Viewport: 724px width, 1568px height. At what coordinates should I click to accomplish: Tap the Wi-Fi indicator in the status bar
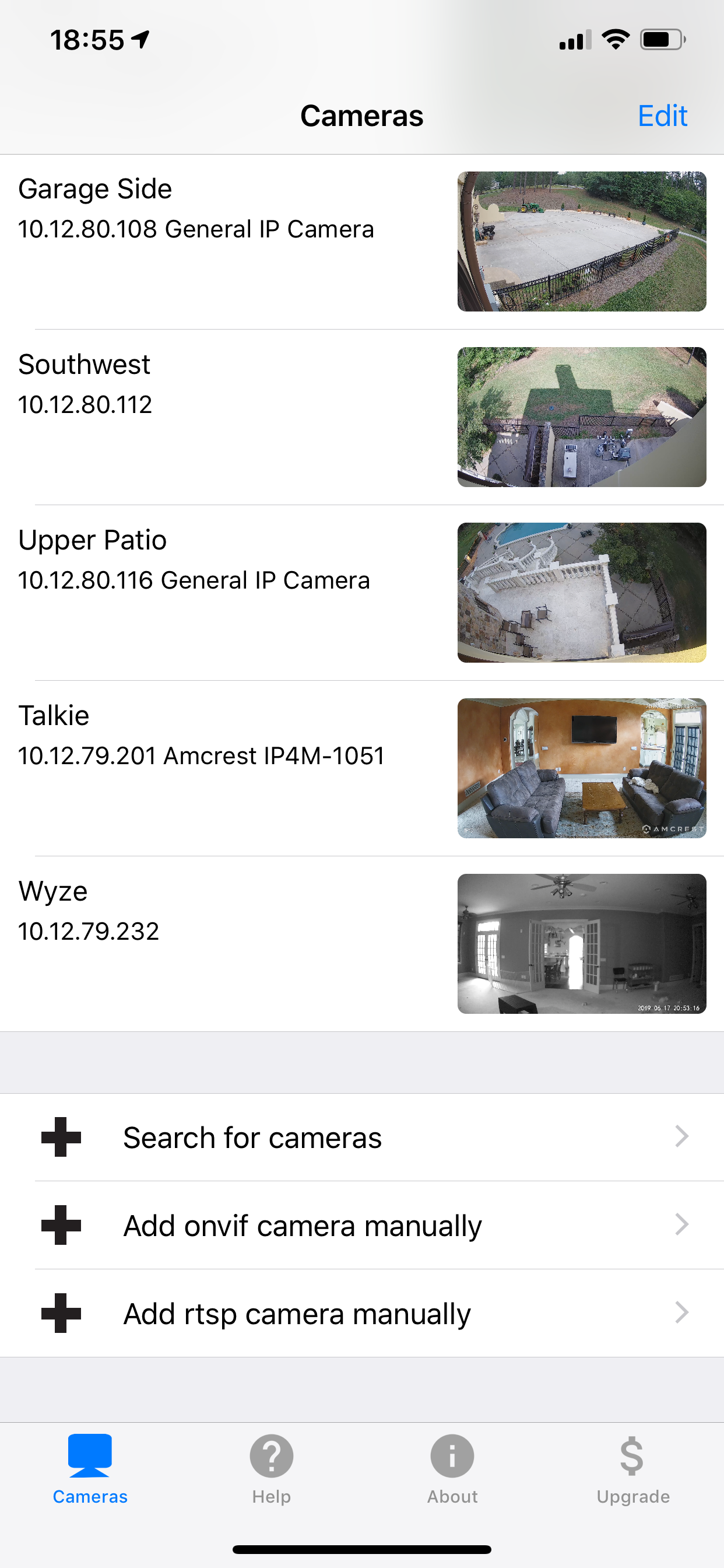[615, 39]
